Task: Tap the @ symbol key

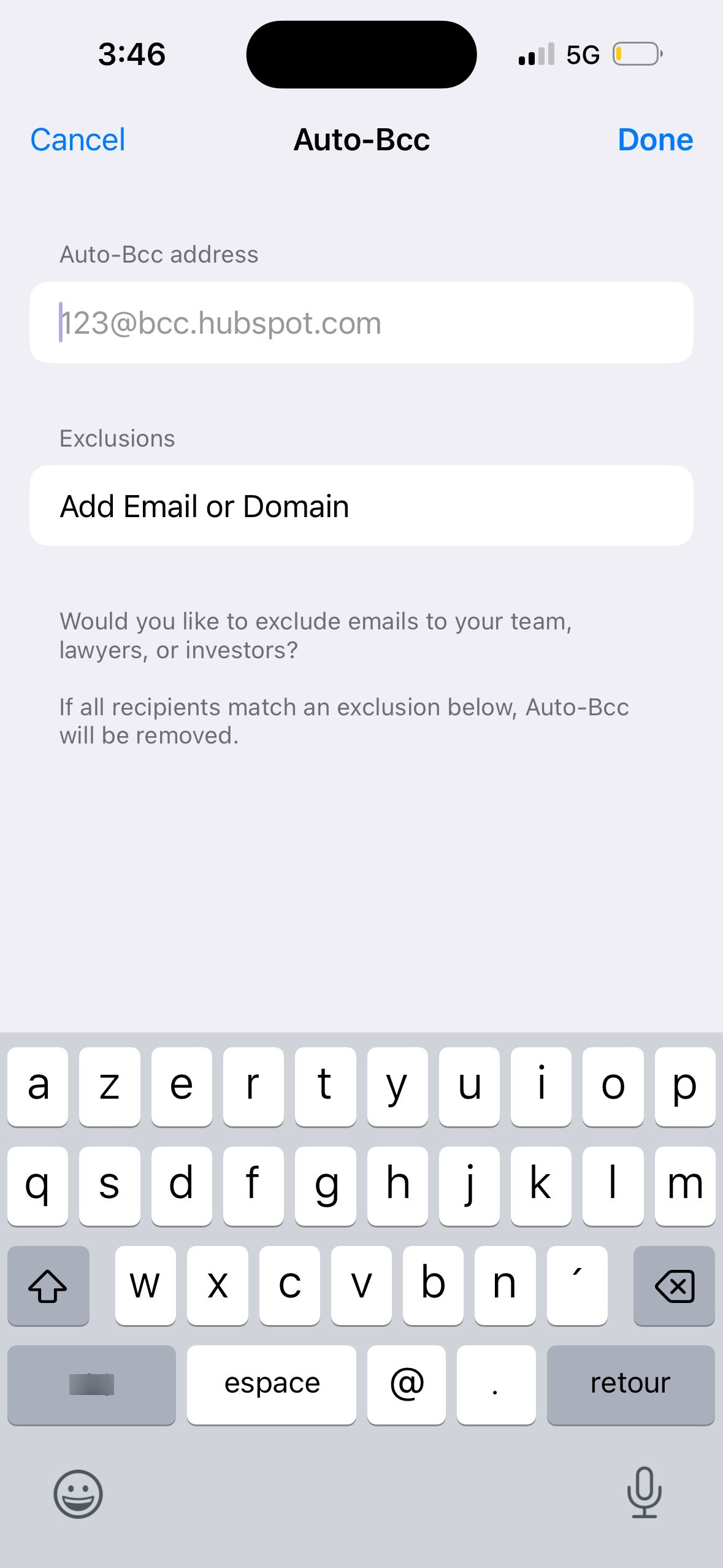Action: click(x=407, y=1384)
